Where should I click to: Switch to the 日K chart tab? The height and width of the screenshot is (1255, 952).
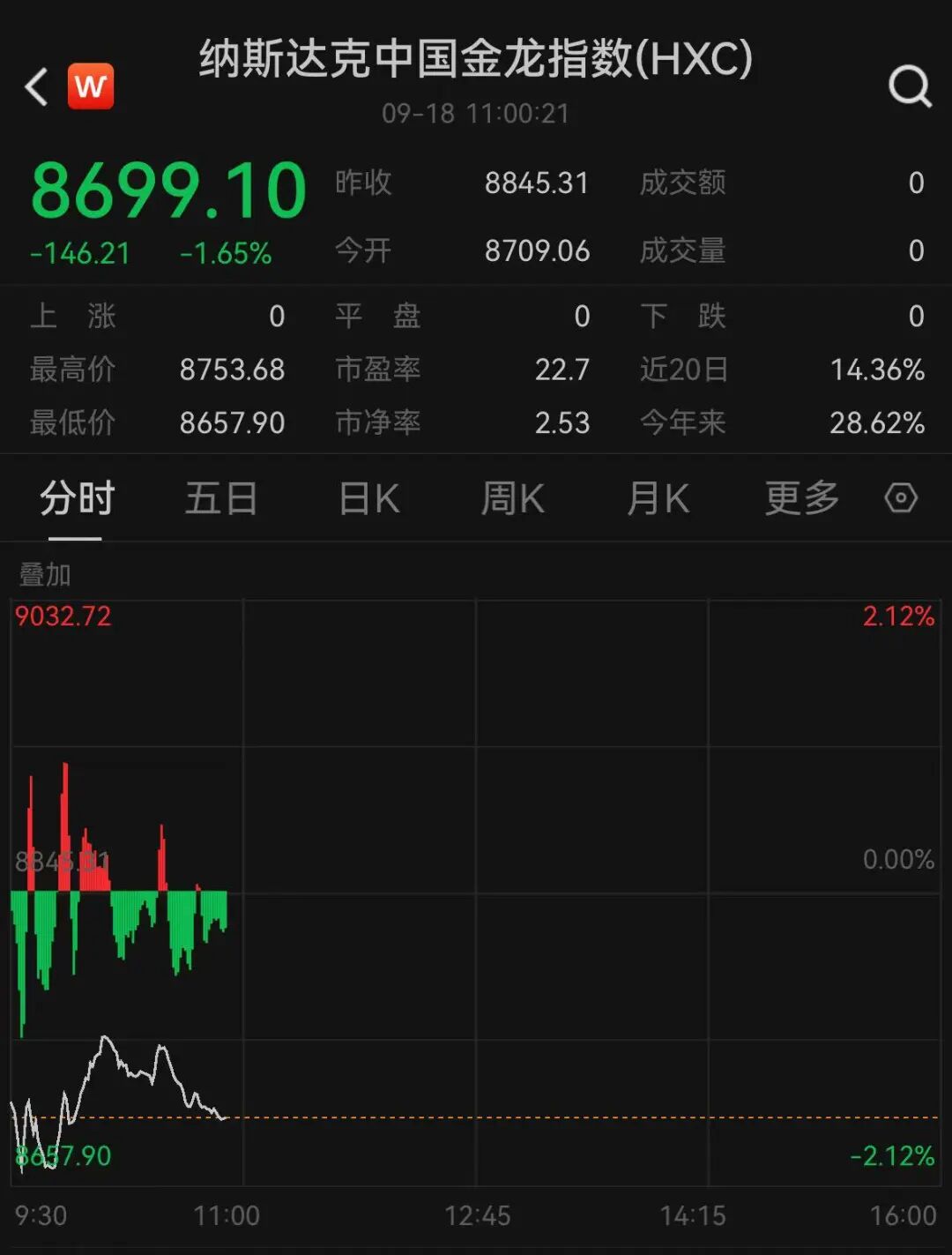pyautogui.click(x=369, y=499)
